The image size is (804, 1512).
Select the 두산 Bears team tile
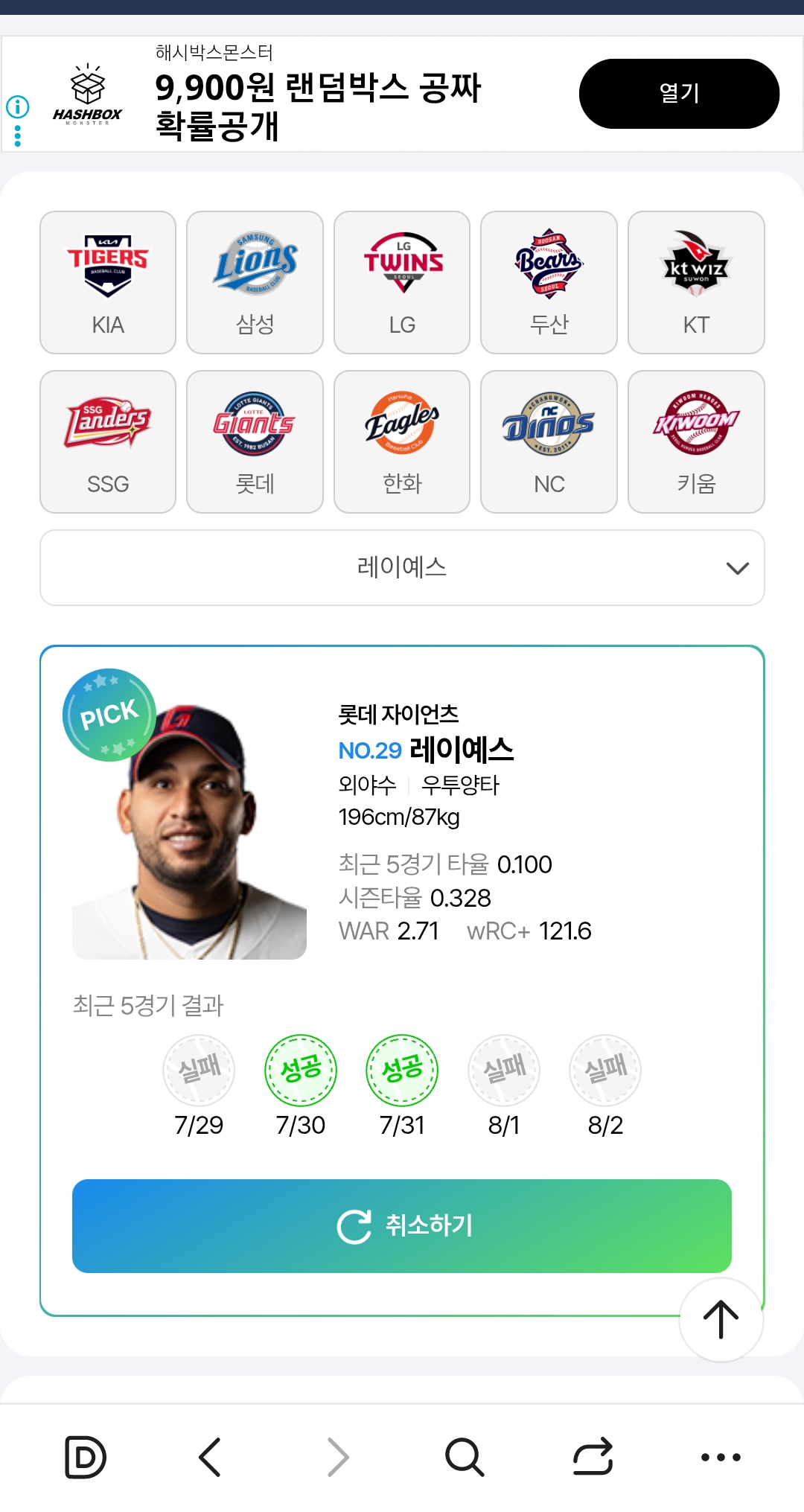(x=549, y=282)
